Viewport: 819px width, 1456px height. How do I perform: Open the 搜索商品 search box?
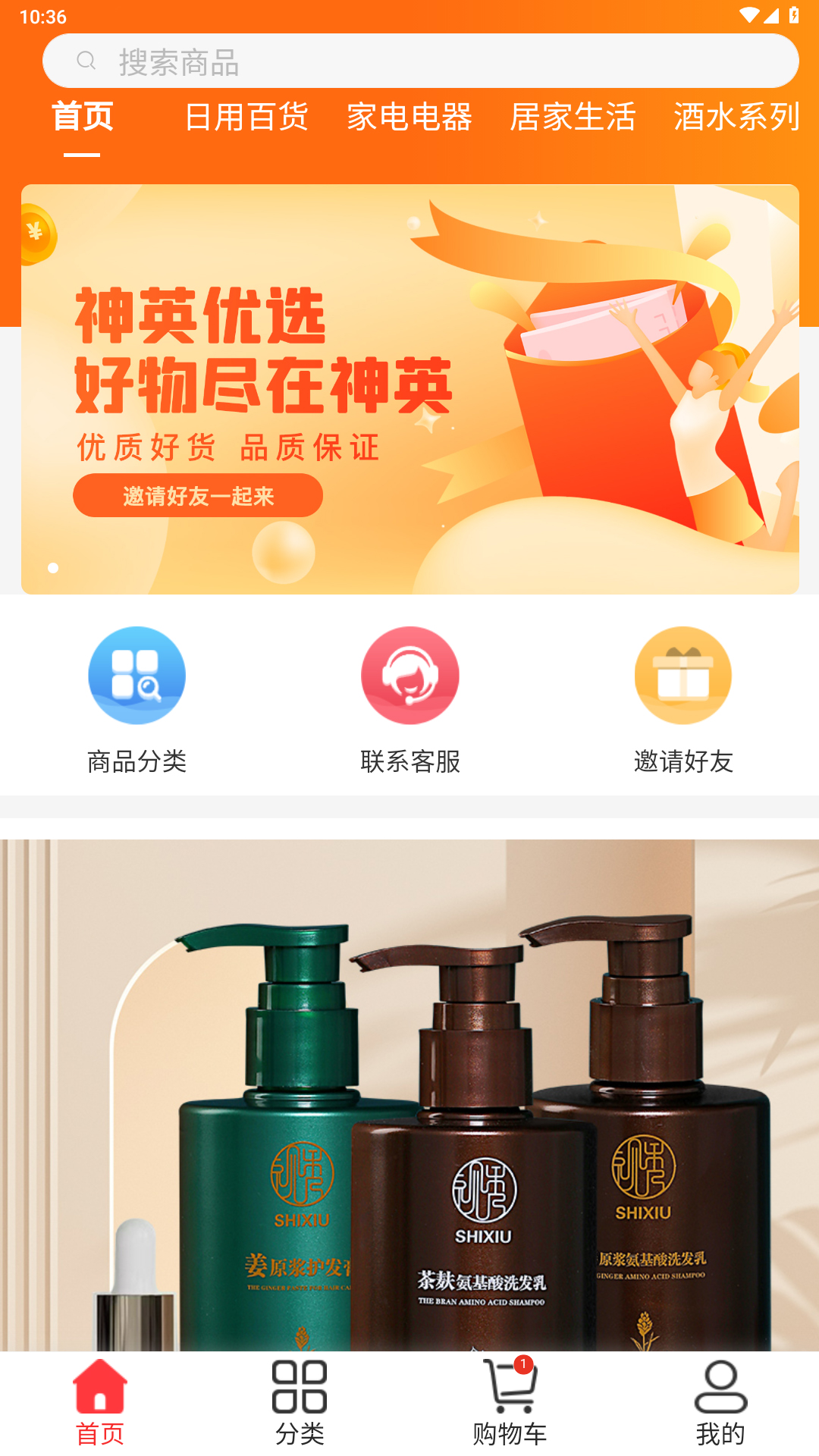[420, 61]
